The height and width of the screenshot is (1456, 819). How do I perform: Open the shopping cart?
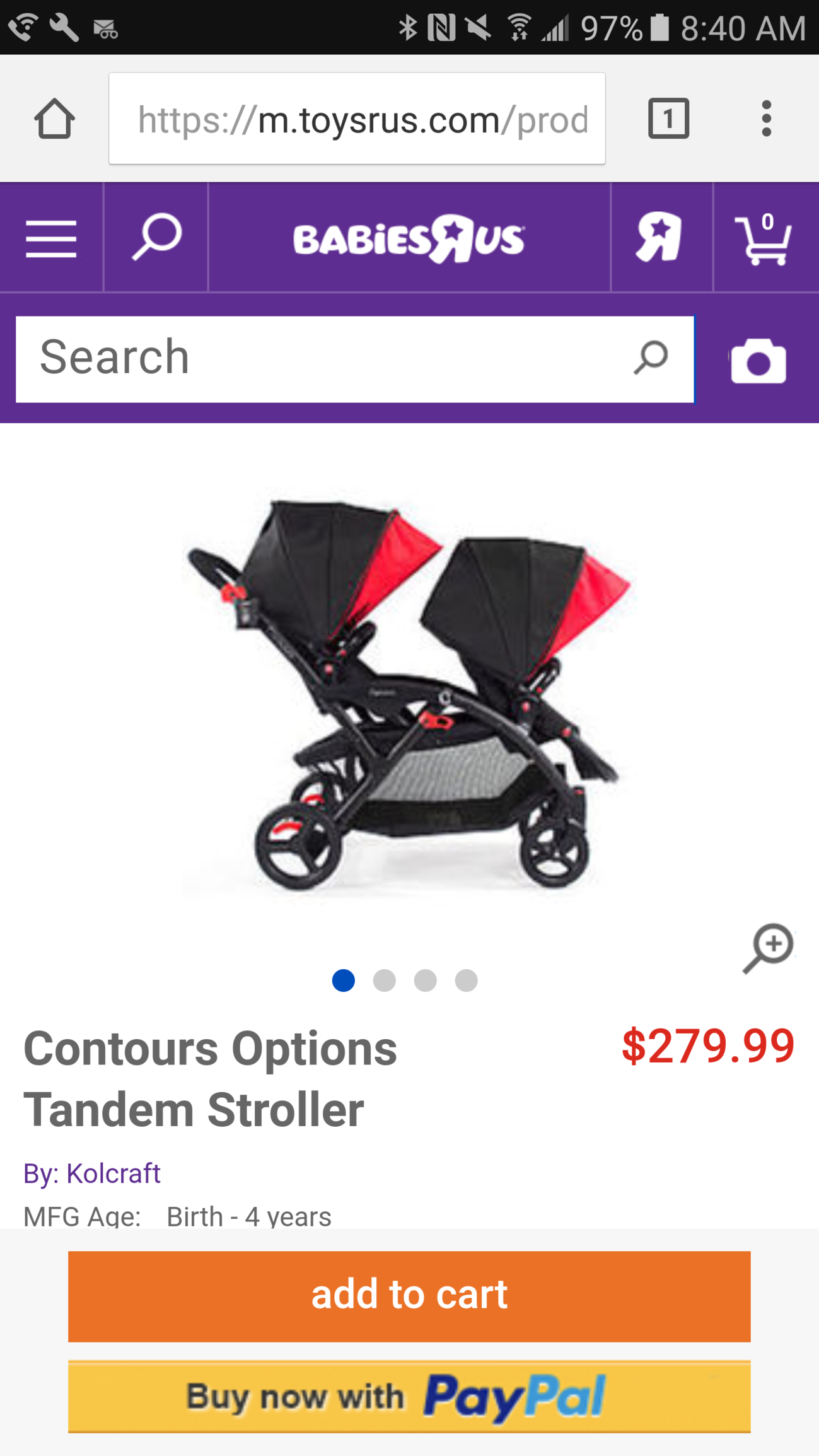(x=764, y=239)
